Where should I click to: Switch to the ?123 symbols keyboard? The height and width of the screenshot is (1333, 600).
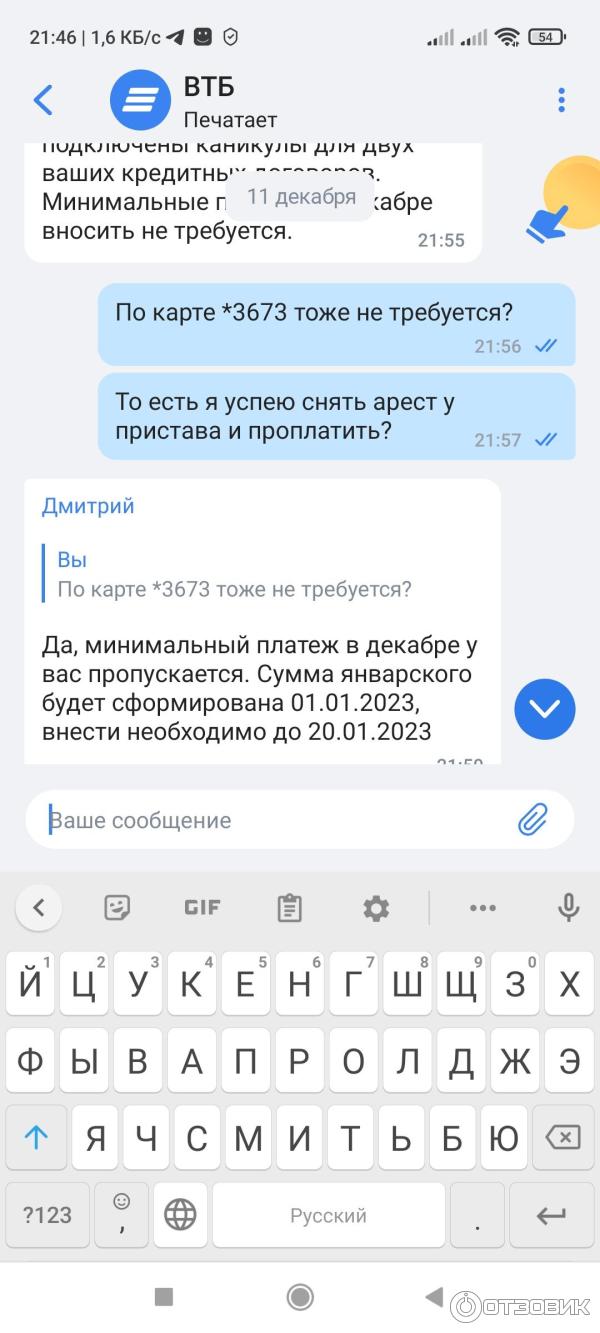[x=48, y=1215]
